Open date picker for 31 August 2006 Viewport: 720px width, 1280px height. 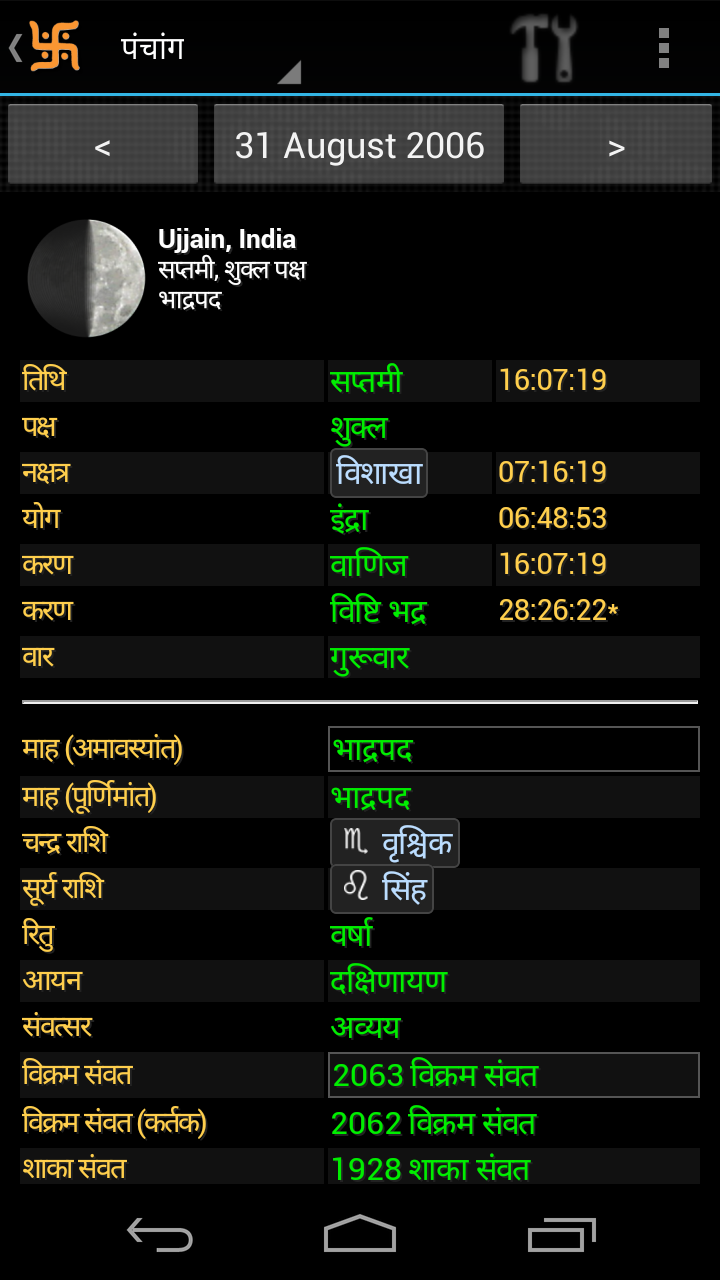359,146
